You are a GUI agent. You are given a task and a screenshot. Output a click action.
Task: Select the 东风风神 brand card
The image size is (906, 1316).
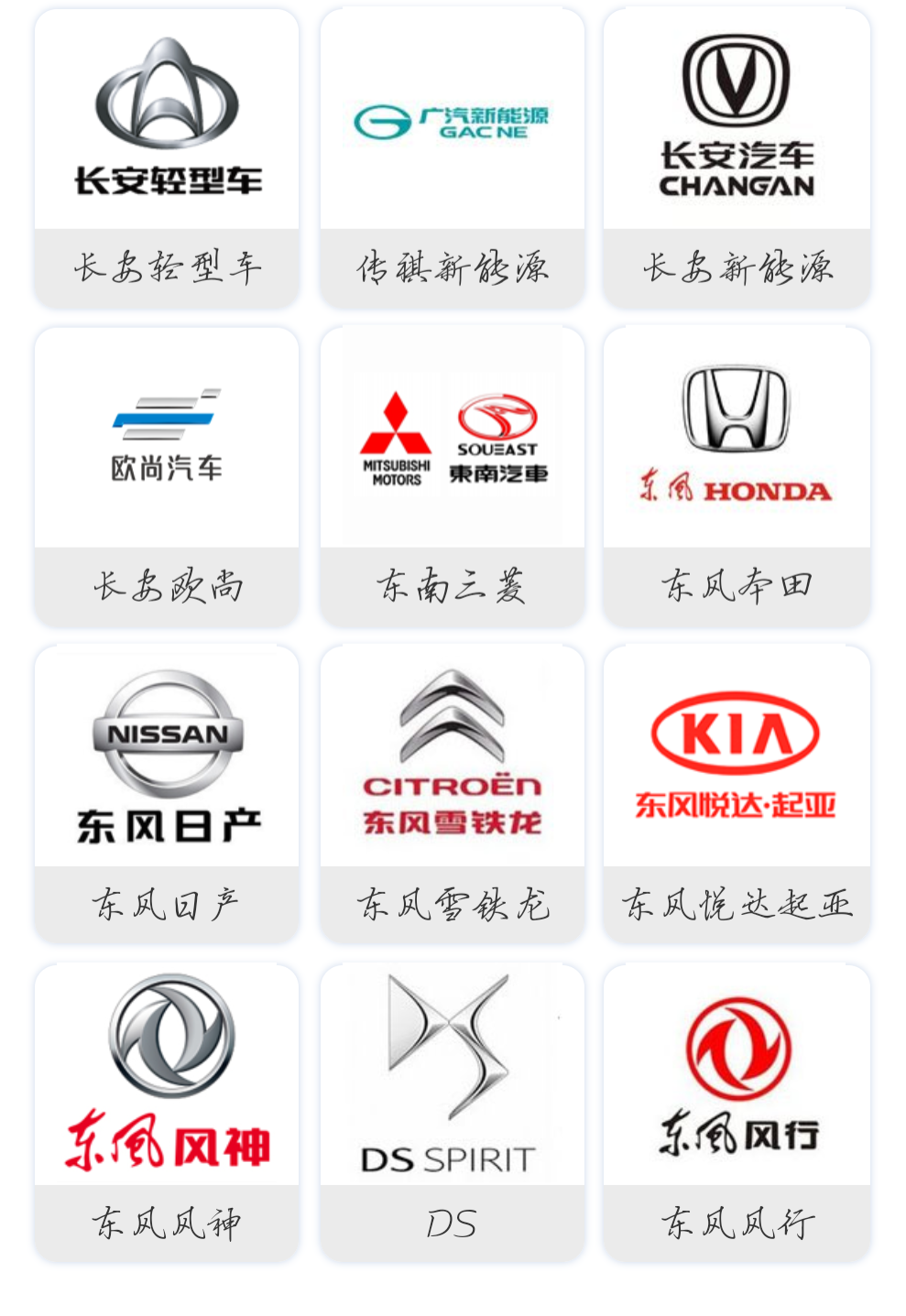click(167, 1112)
